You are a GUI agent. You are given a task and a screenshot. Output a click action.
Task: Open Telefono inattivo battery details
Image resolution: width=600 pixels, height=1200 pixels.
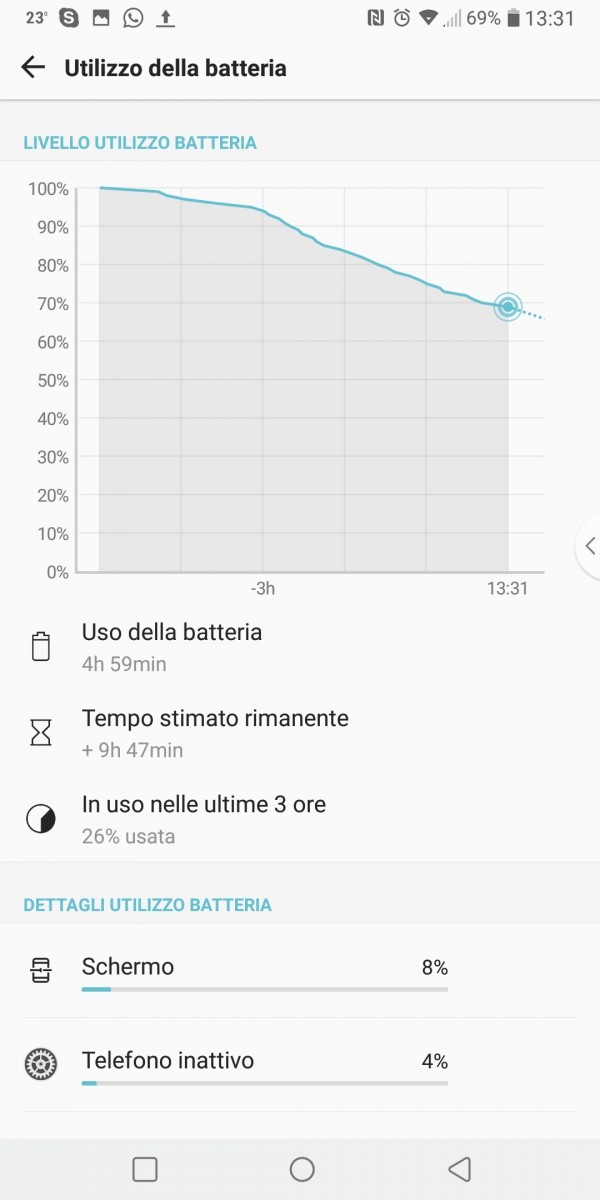pos(300,1065)
